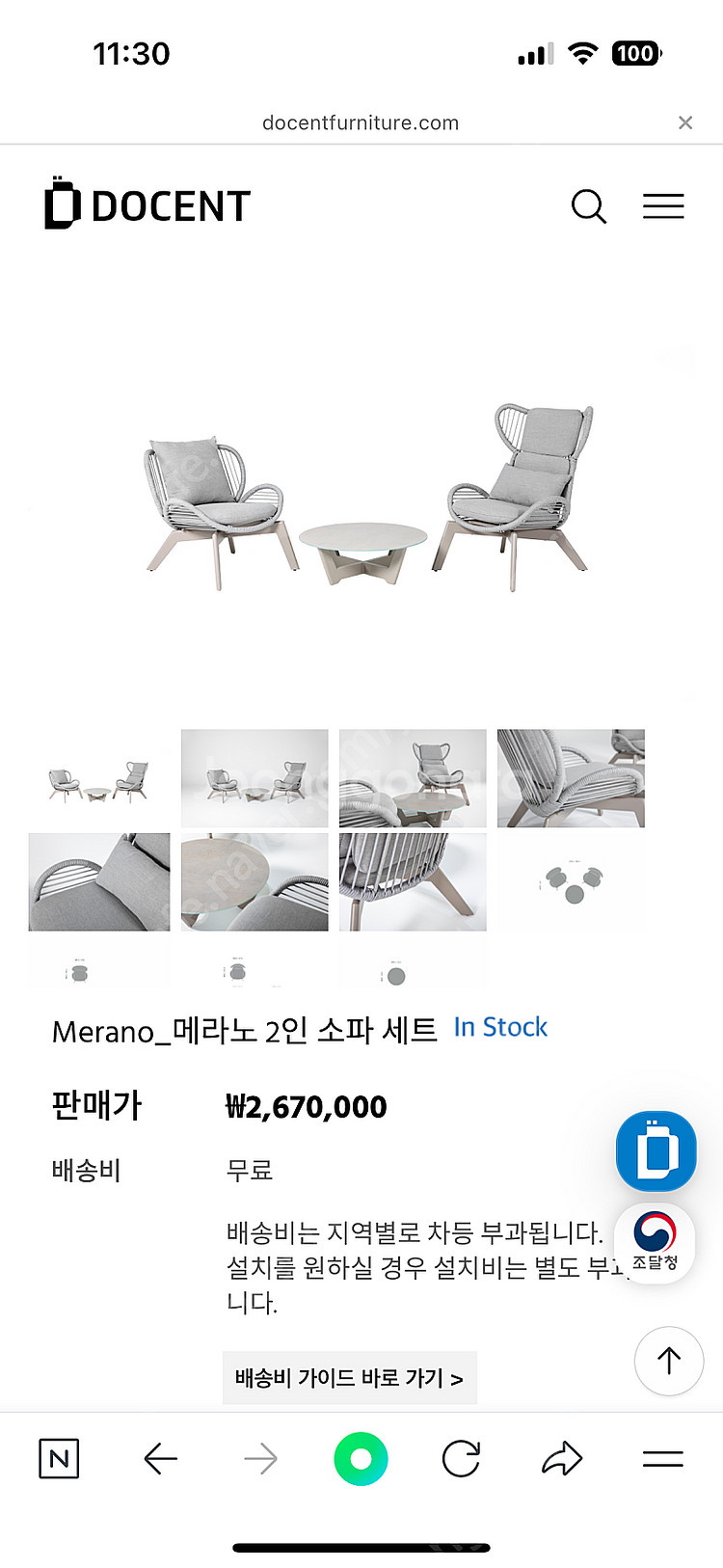Viewport: 723px width, 1568px height.
Task: Close the in-app browser page
Action: 685,122
